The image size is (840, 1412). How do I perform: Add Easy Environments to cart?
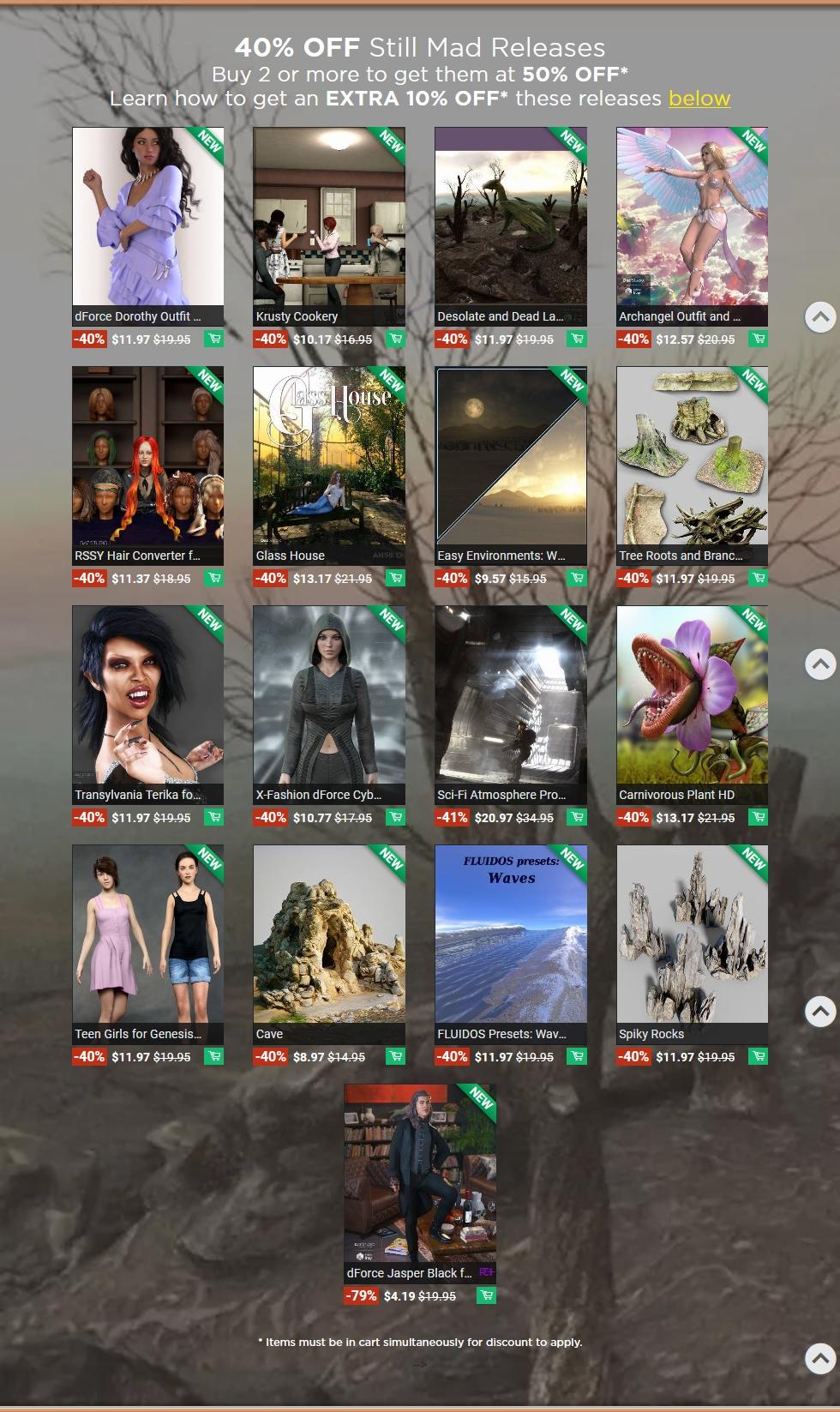pyautogui.click(x=577, y=578)
